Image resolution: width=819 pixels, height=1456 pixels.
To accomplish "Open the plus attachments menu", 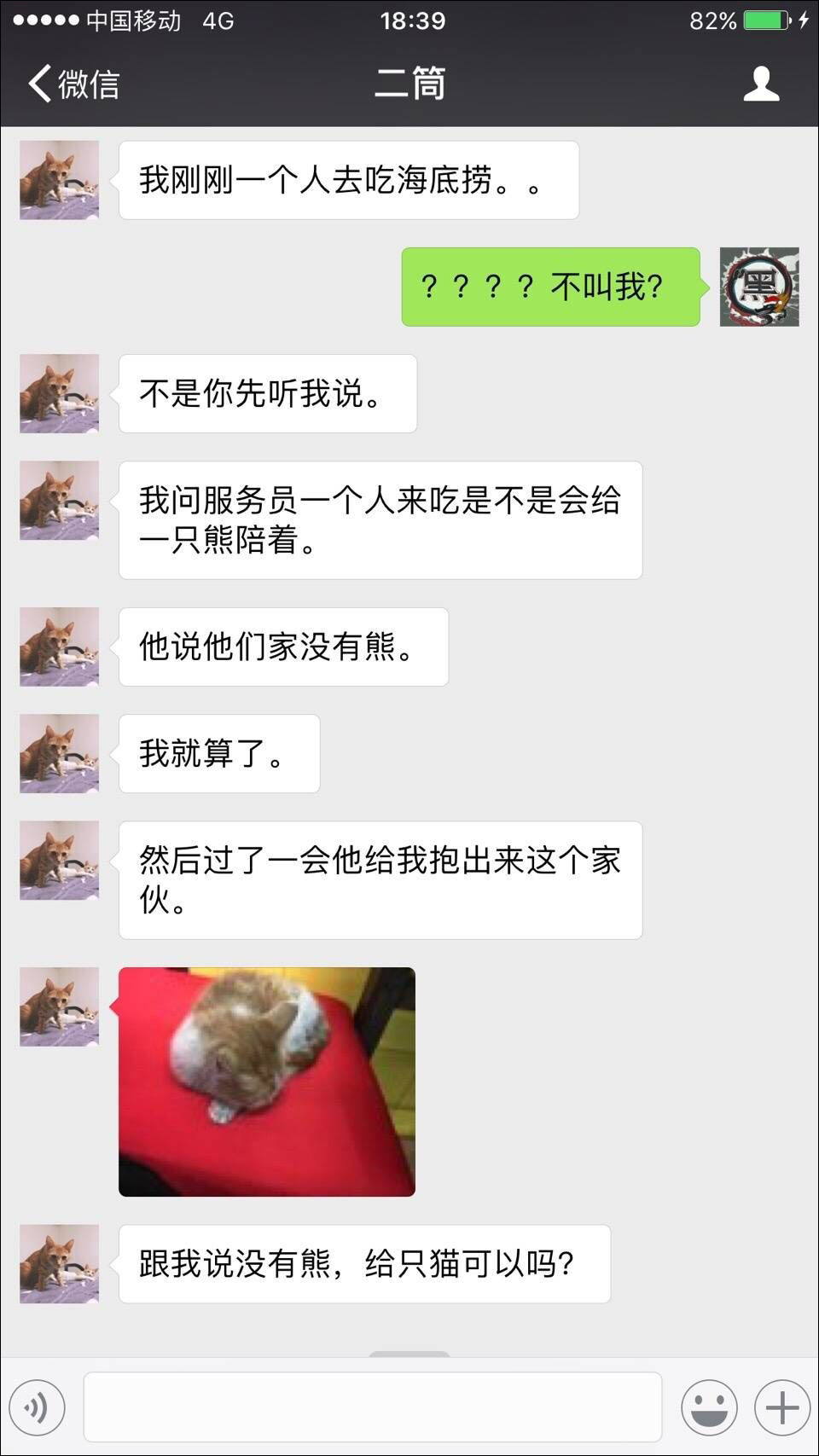I will tap(781, 1407).
